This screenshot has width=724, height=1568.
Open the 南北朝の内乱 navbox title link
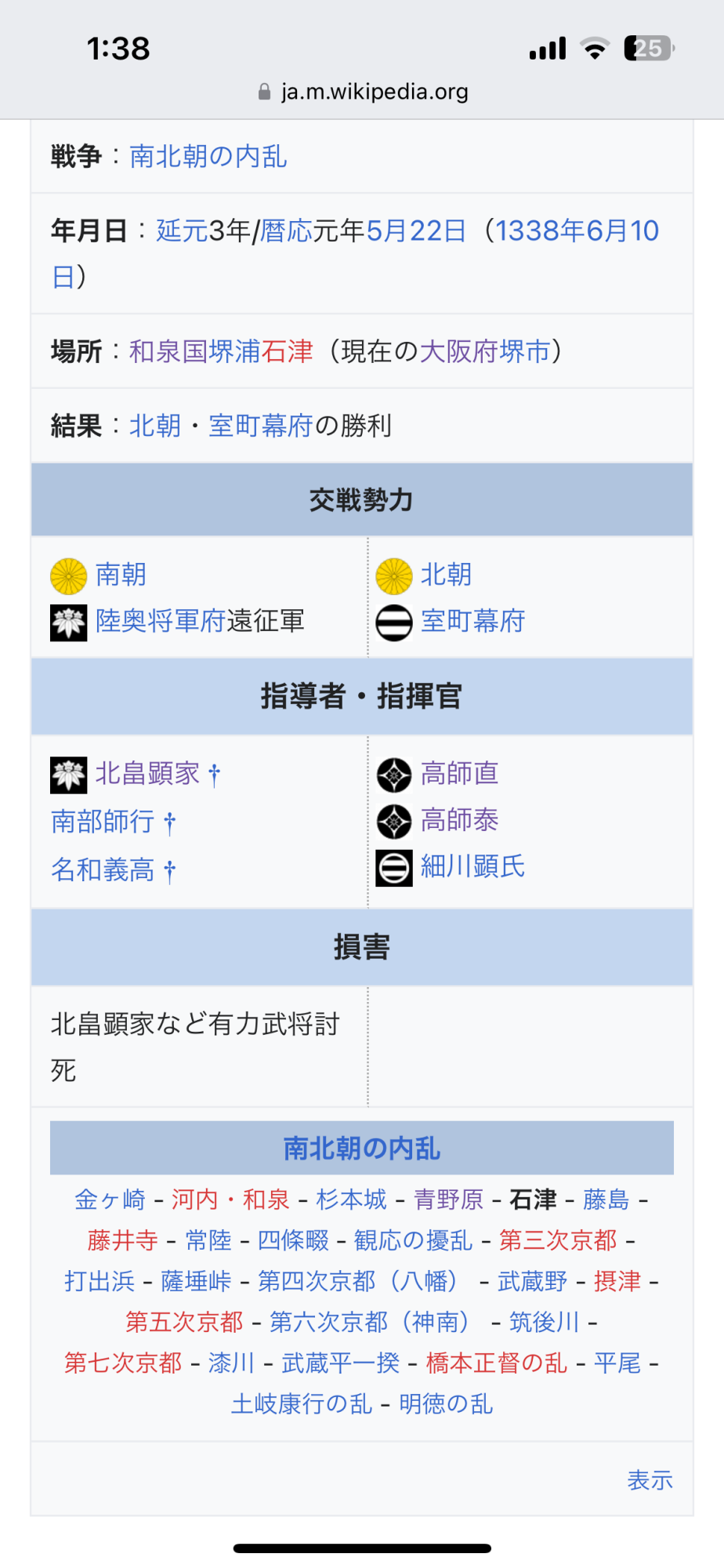(x=361, y=1149)
